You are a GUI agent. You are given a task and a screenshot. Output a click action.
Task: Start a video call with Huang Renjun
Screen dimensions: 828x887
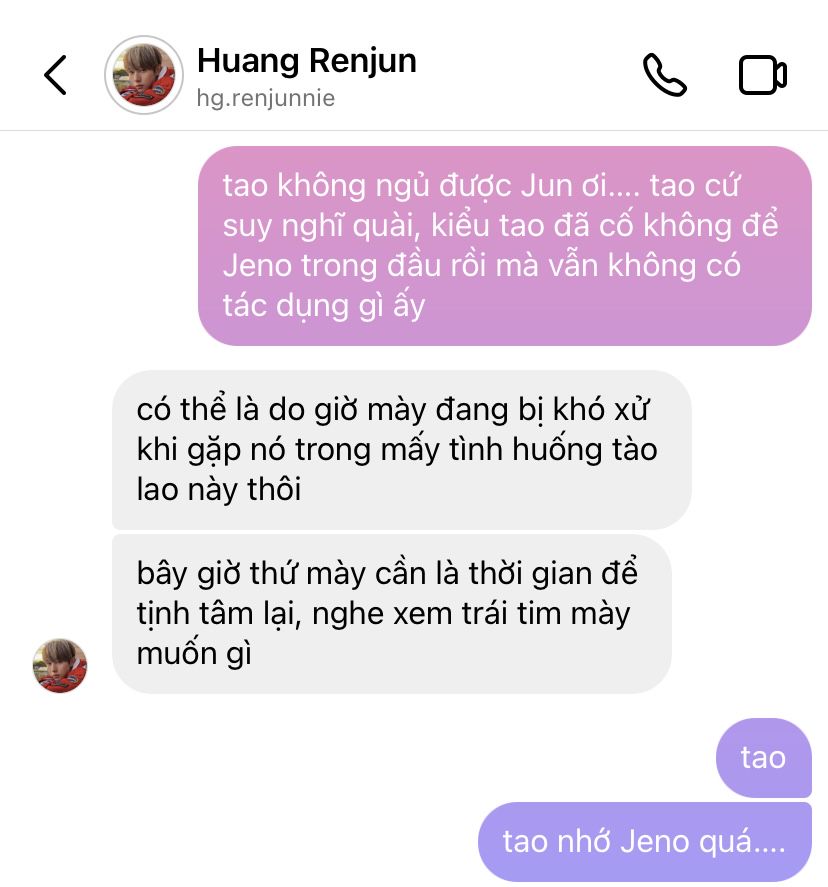tap(762, 75)
